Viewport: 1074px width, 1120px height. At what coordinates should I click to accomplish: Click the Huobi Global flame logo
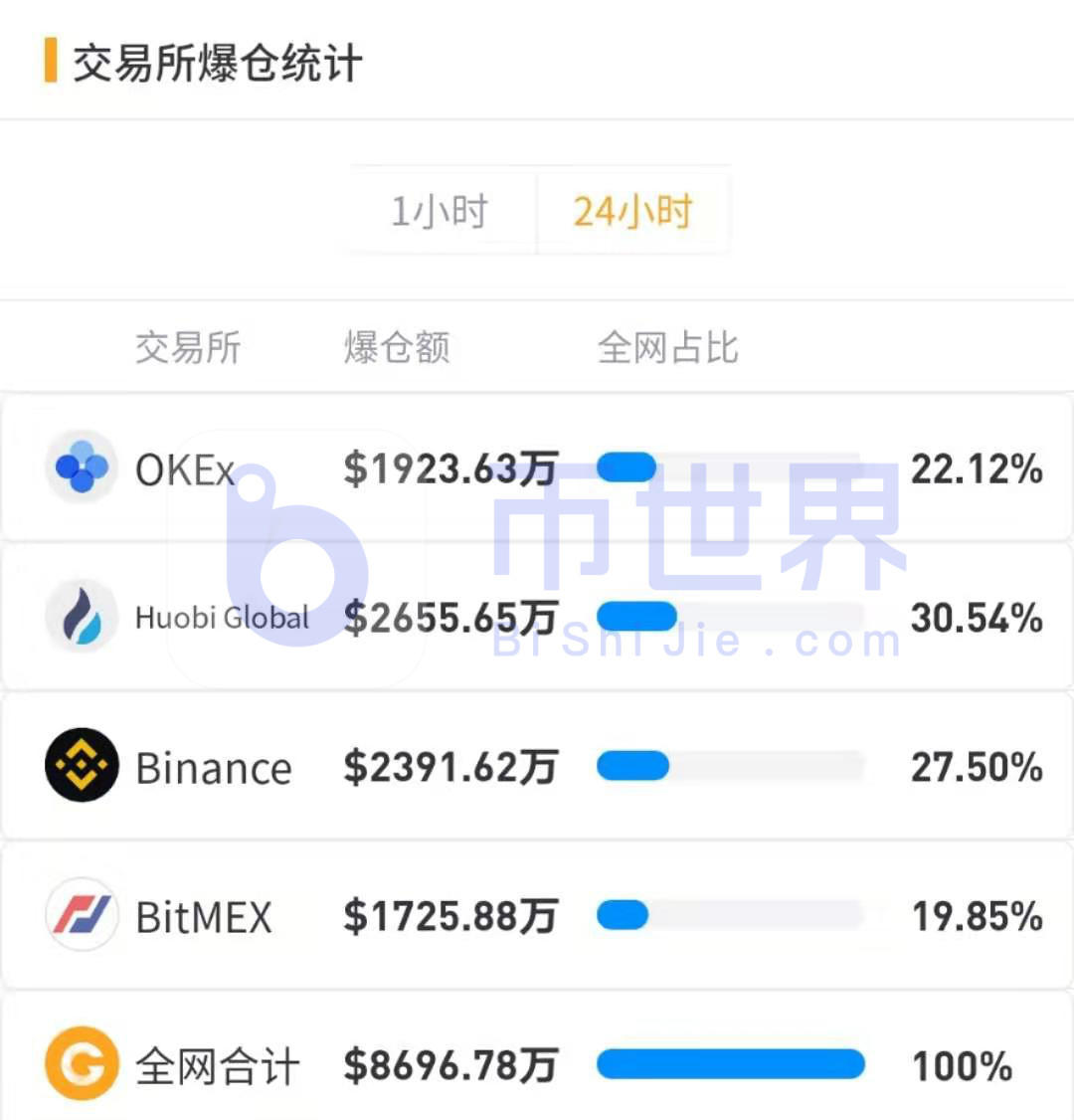[x=82, y=617]
